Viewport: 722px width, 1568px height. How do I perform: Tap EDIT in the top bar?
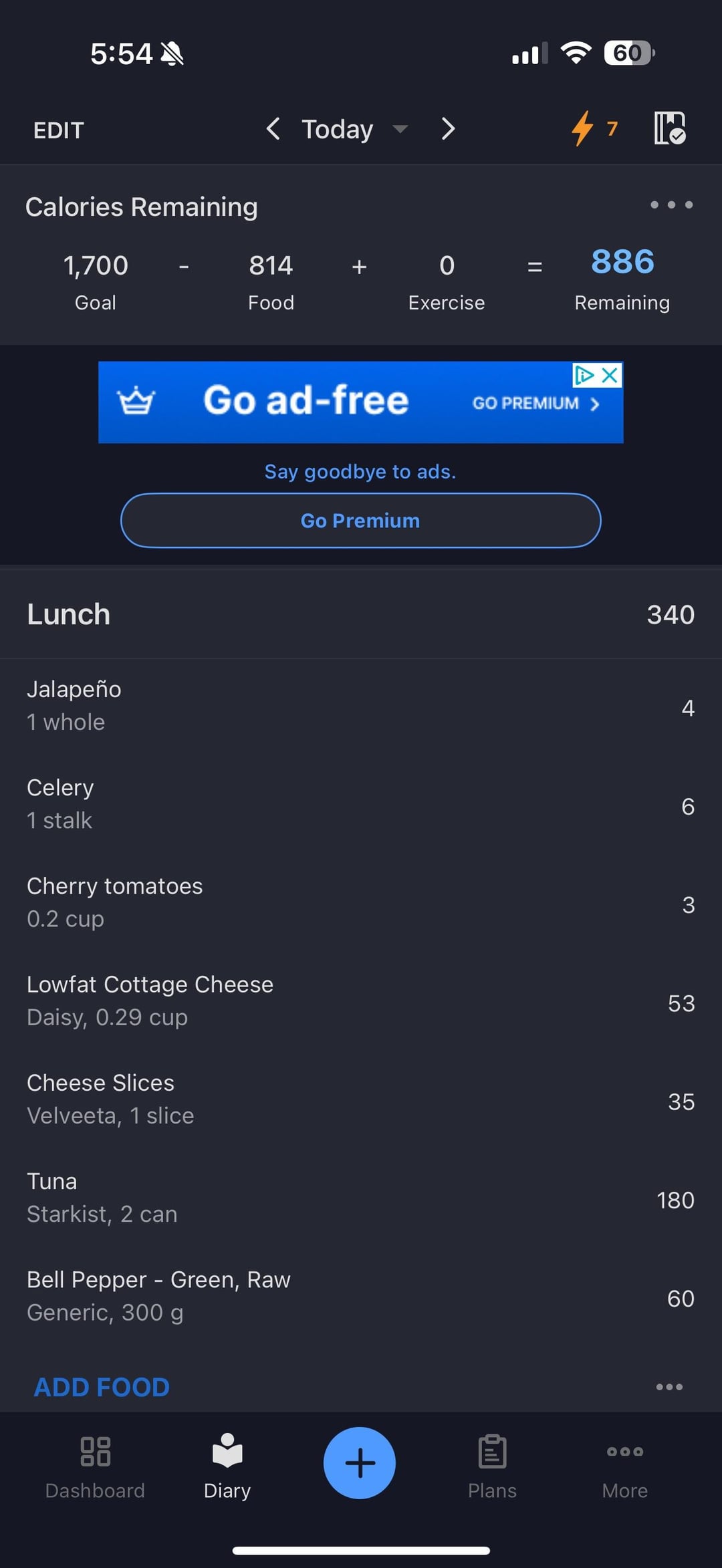point(59,130)
